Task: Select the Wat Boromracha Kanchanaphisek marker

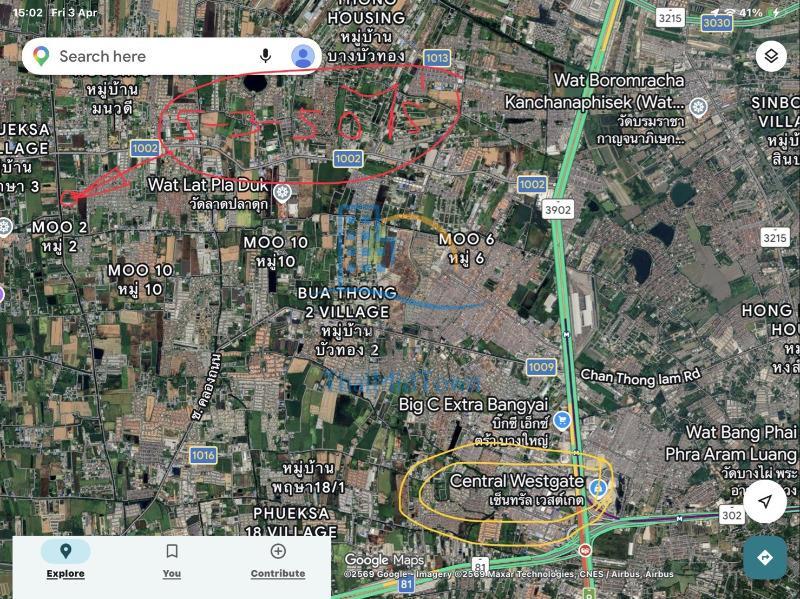Action: pos(699,107)
